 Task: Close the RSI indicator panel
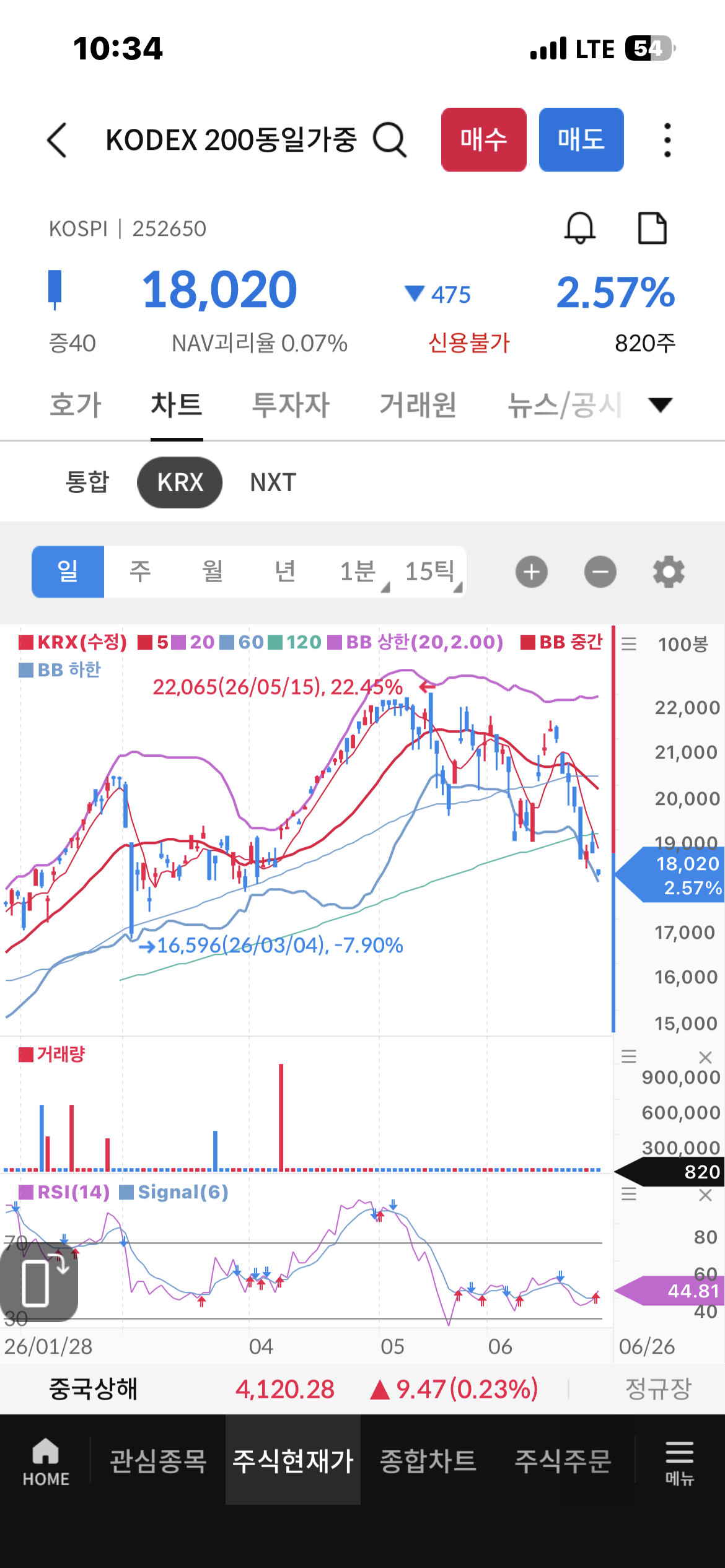coord(705,1195)
